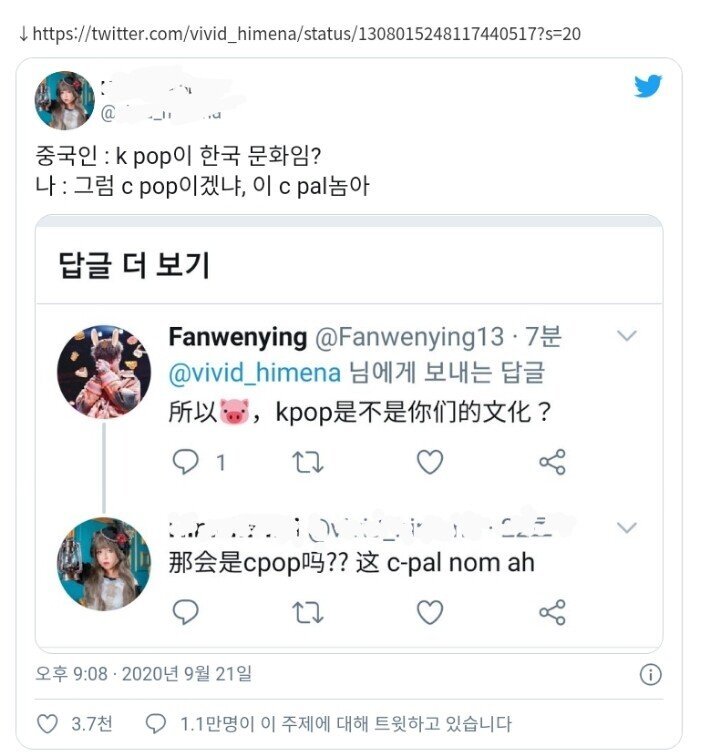The width and height of the screenshot is (720, 756).
Task: Retweet Fanwenying's reply
Action: [309, 462]
